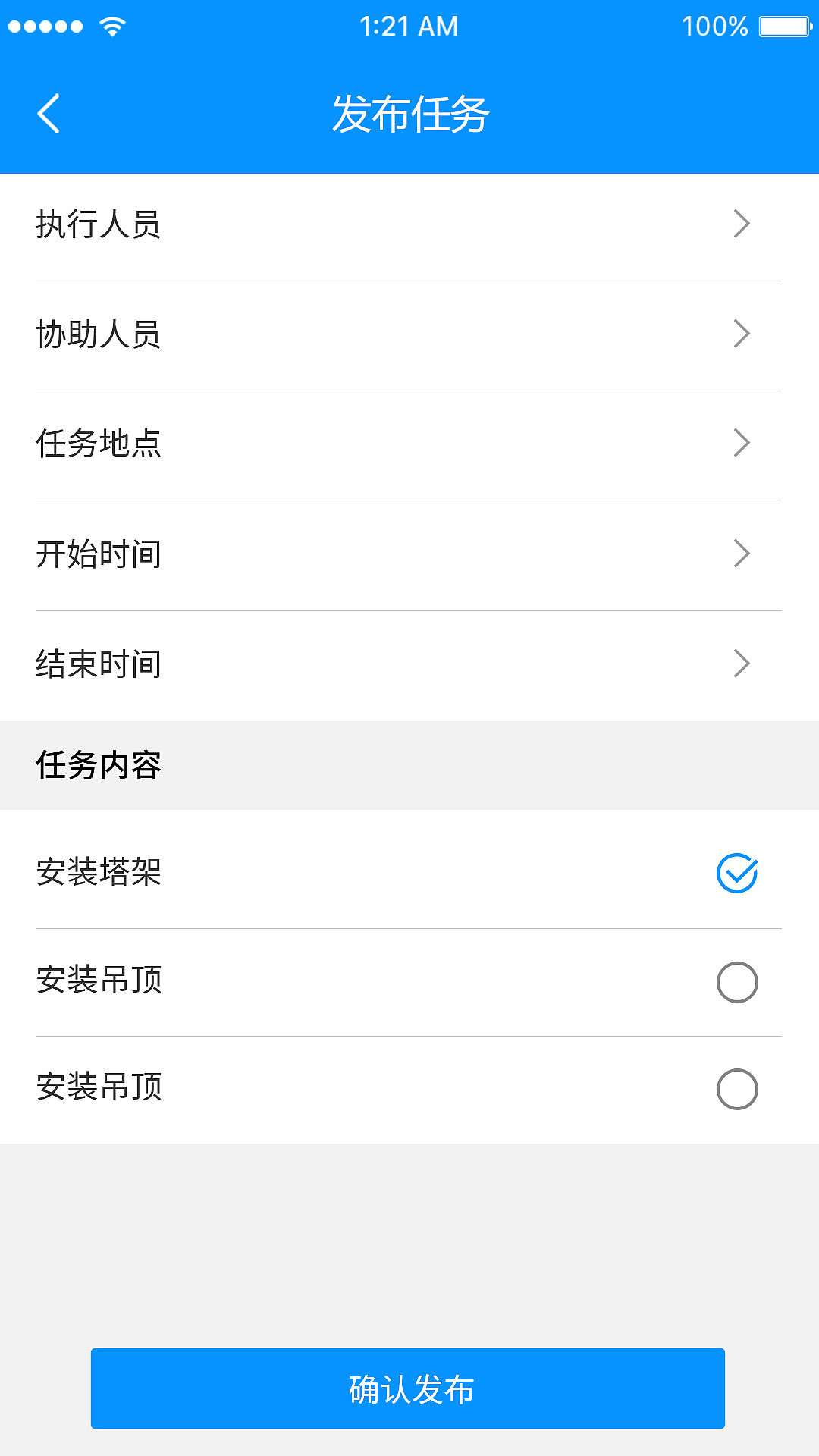Screen dimensions: 819x1456
Task: Select the last 安装吊顶 radio button
Action: pos(739,1088)
